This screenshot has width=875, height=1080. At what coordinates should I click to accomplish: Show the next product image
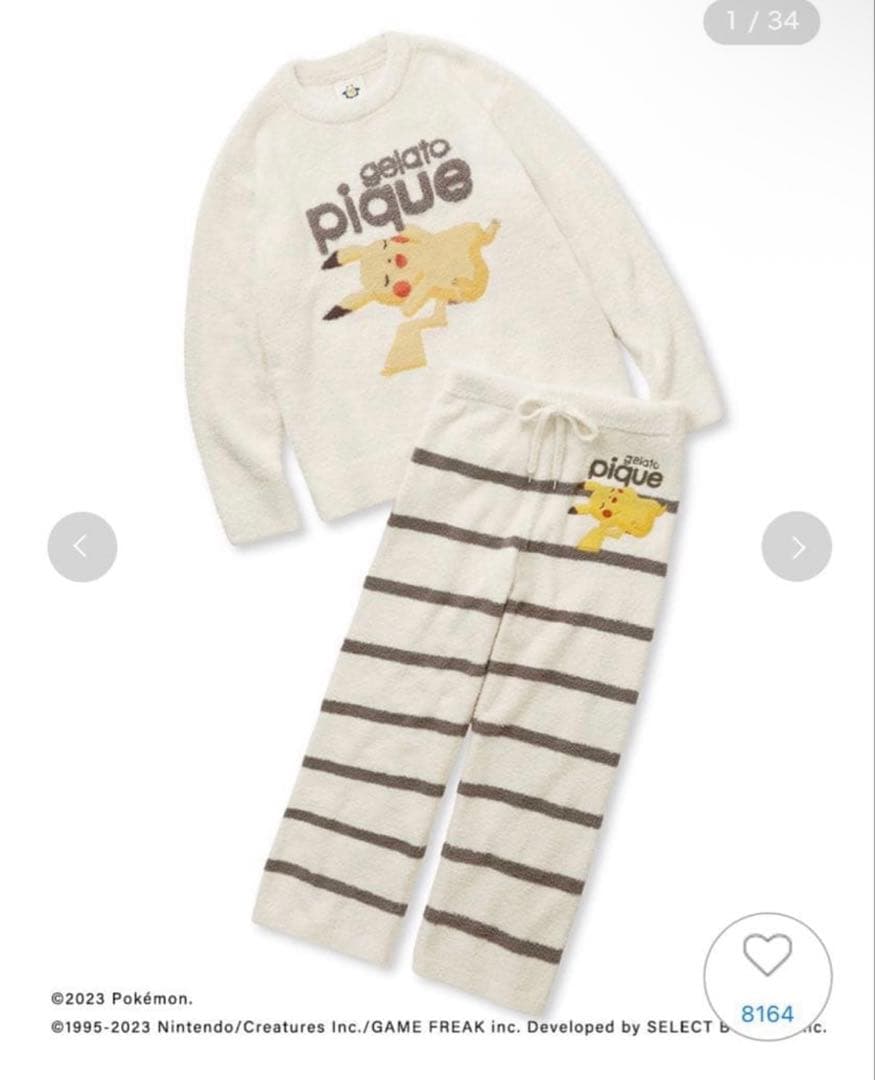click(x=796, y=546)
